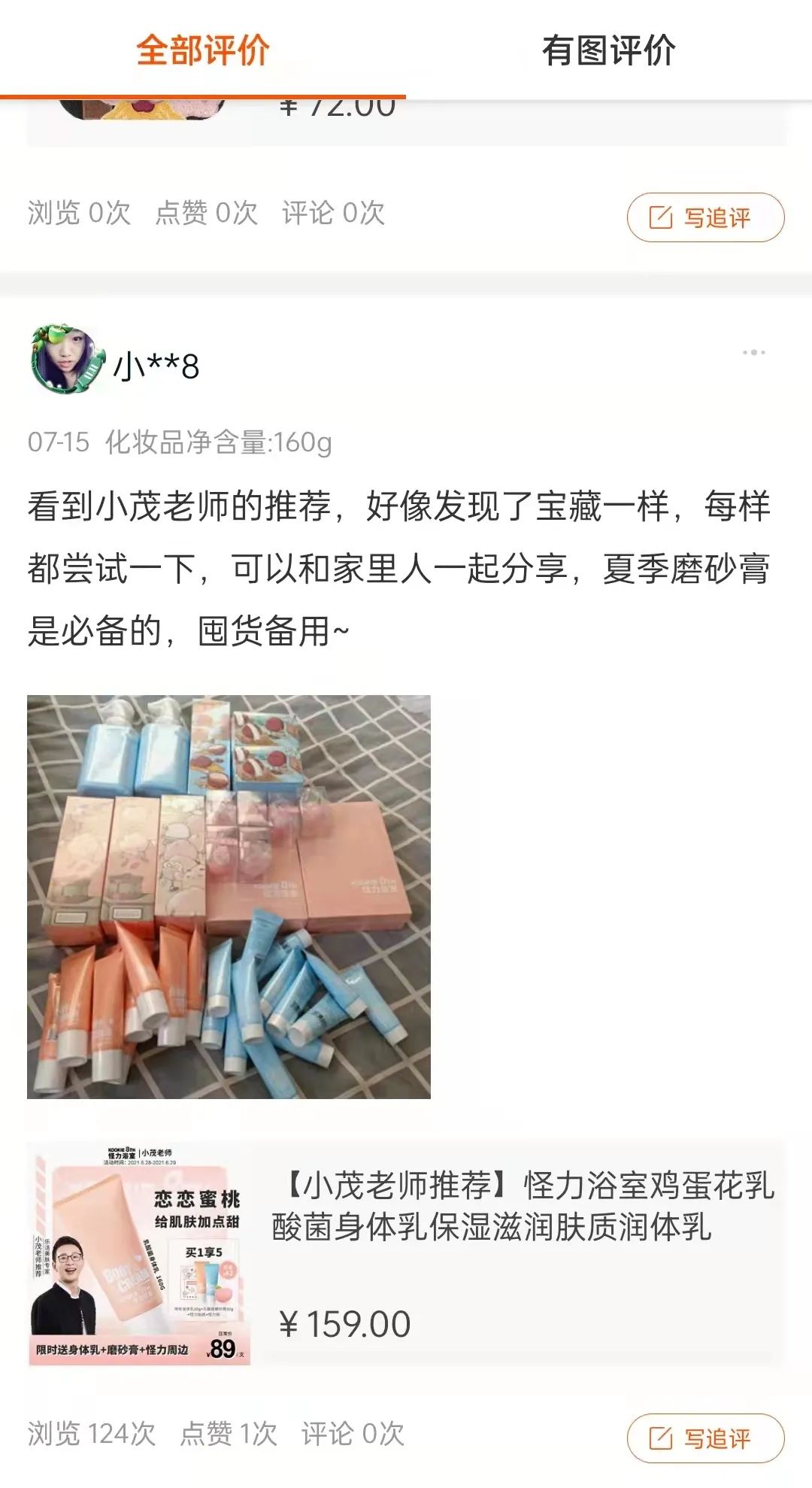Tap 写追评 beside 浏览 0次
Image resolution: width=812 pixels, height=1488 pixels.
point(705,217)
